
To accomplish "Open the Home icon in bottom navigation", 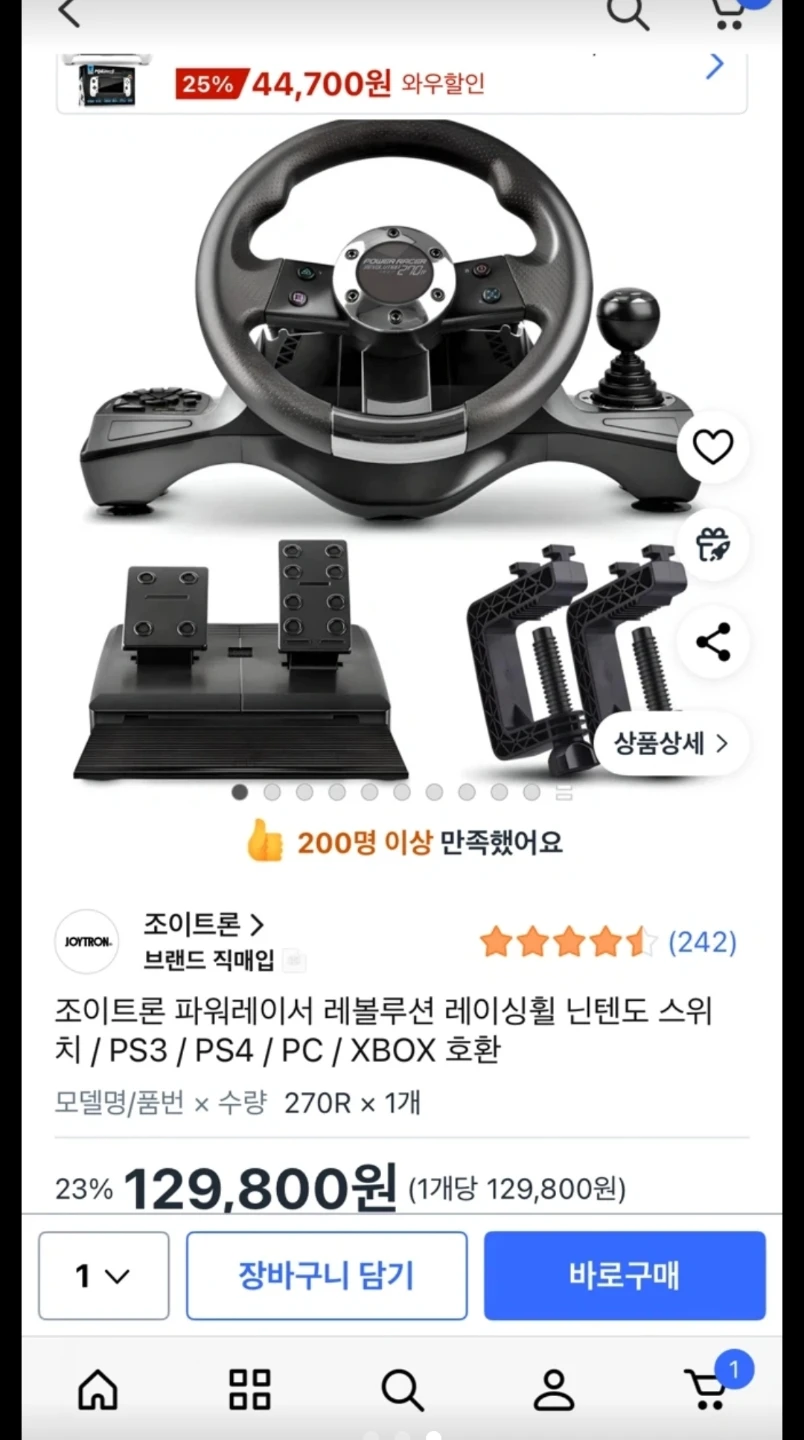I will click(x=96, y=1388).
